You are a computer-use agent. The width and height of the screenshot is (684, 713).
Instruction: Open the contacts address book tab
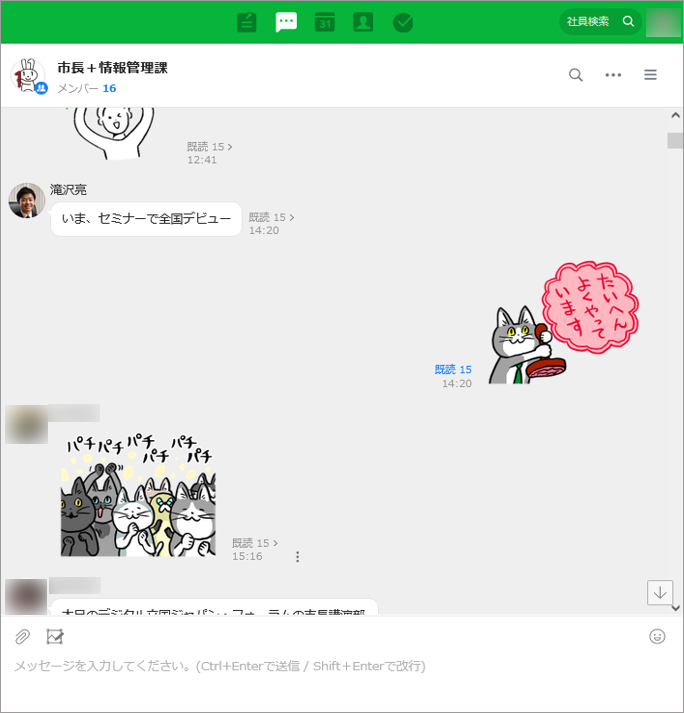[x=363, y=22]
